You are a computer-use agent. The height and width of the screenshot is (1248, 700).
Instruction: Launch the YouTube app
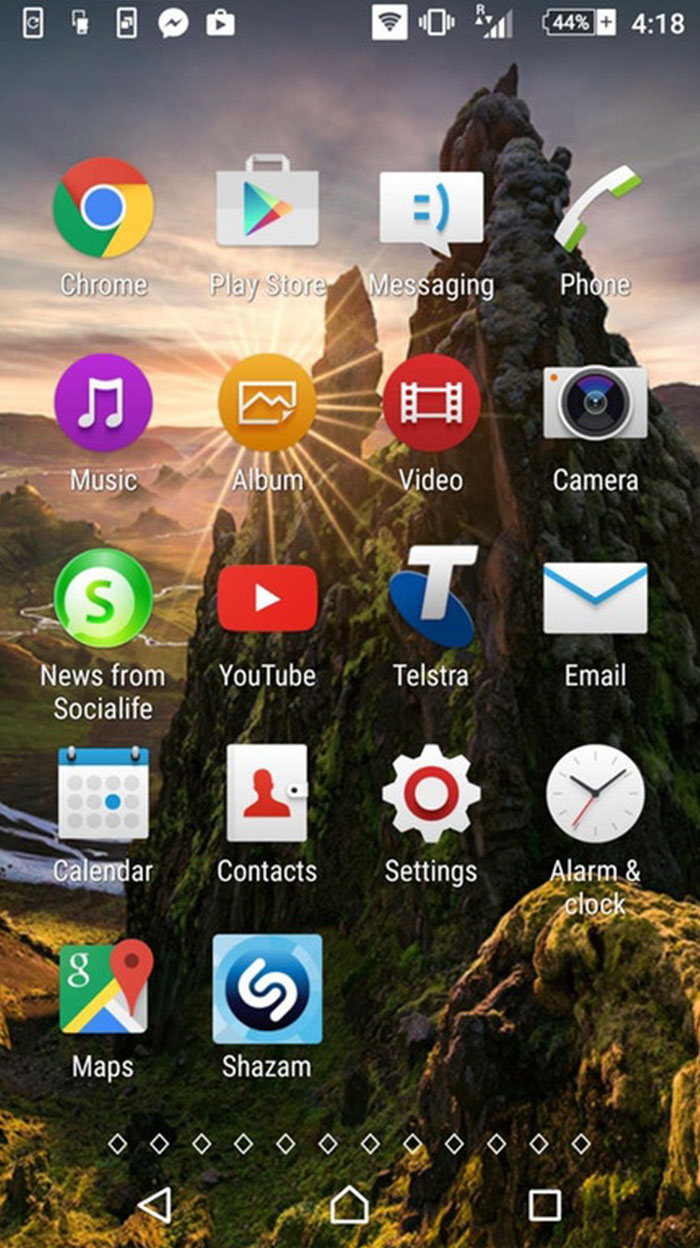[x=267, y=598]
